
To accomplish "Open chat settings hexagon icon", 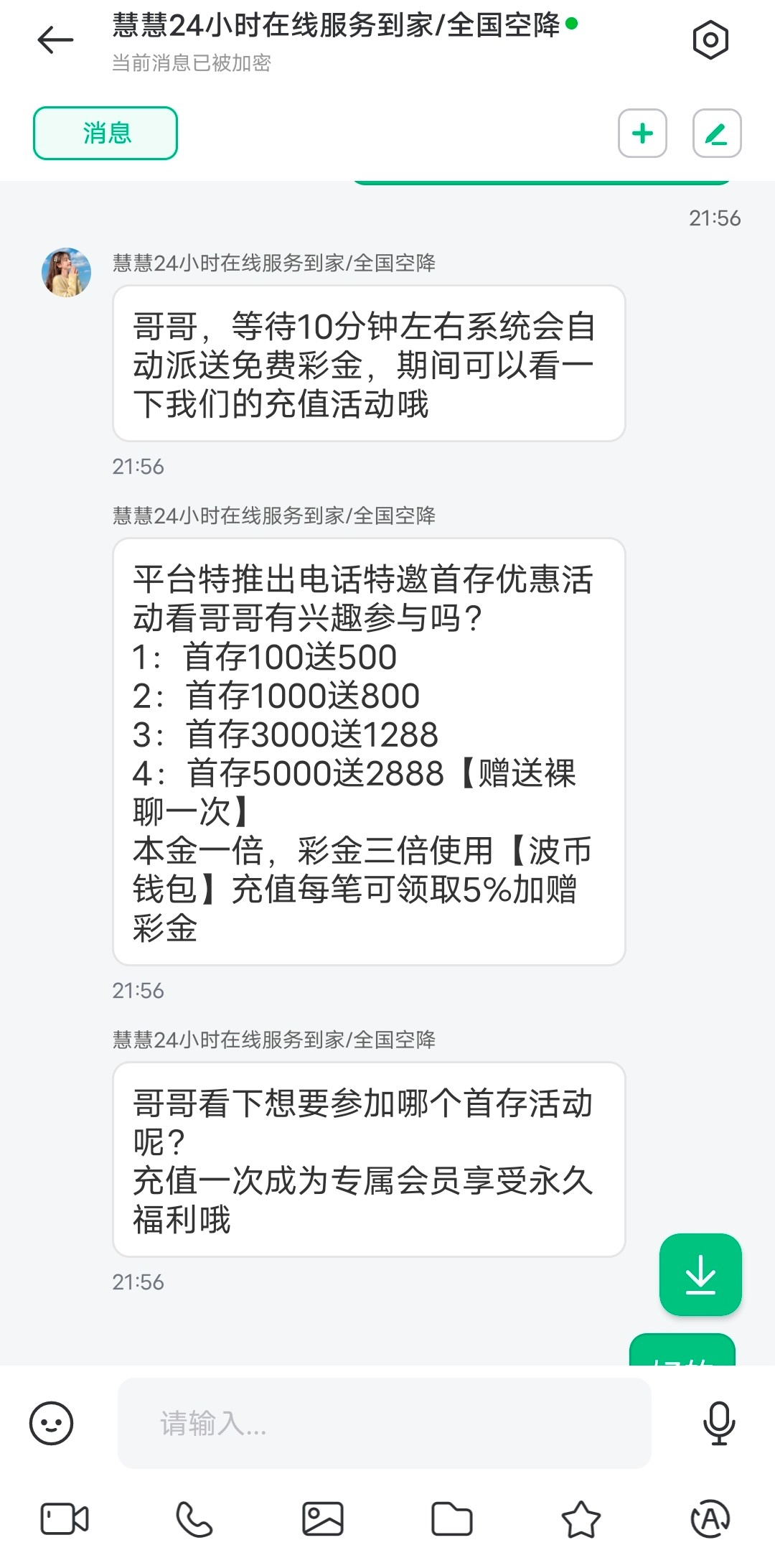I will coord(710,40).
